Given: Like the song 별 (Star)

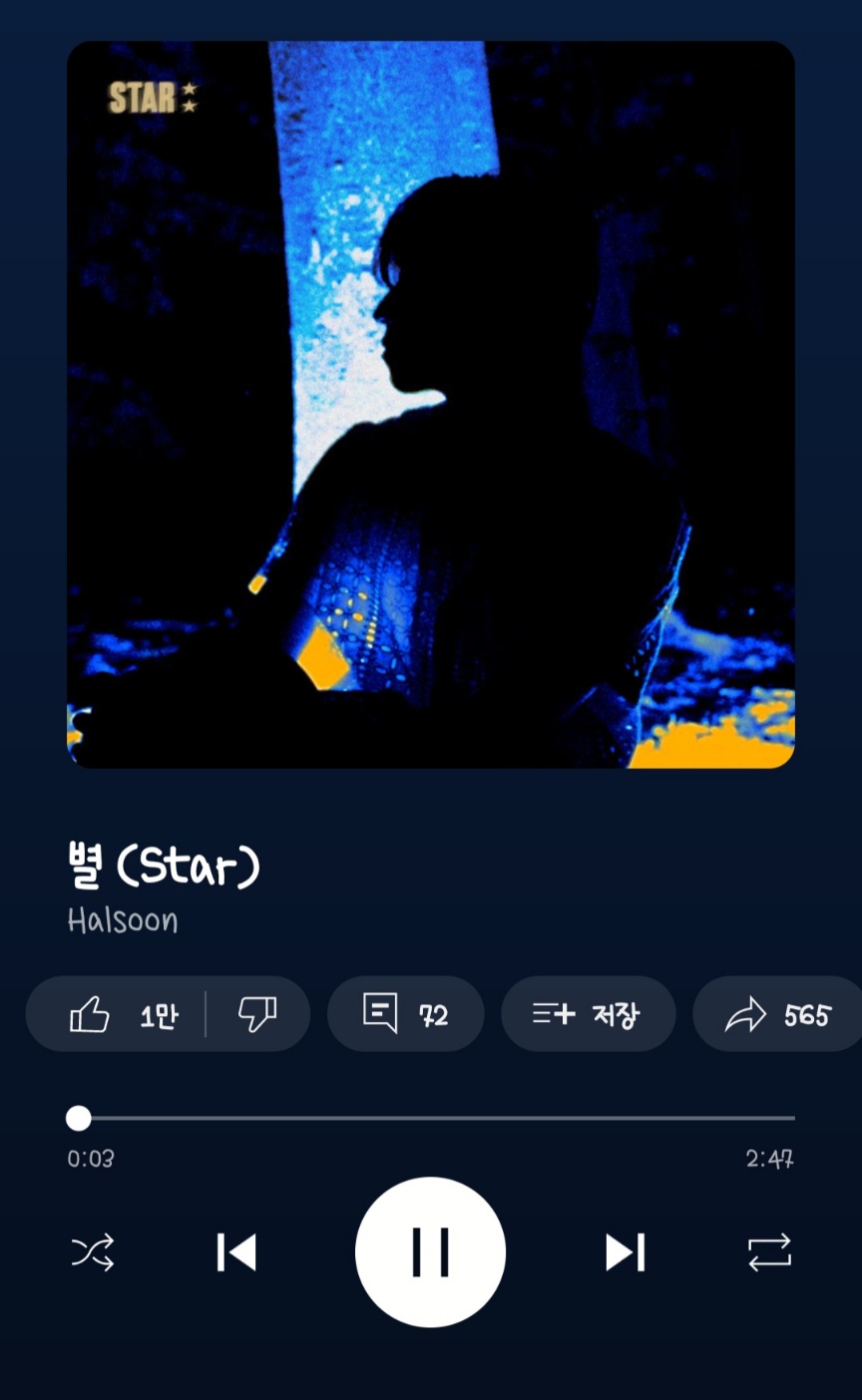Looking at the screenshot, I should (x=118, y=1015).
